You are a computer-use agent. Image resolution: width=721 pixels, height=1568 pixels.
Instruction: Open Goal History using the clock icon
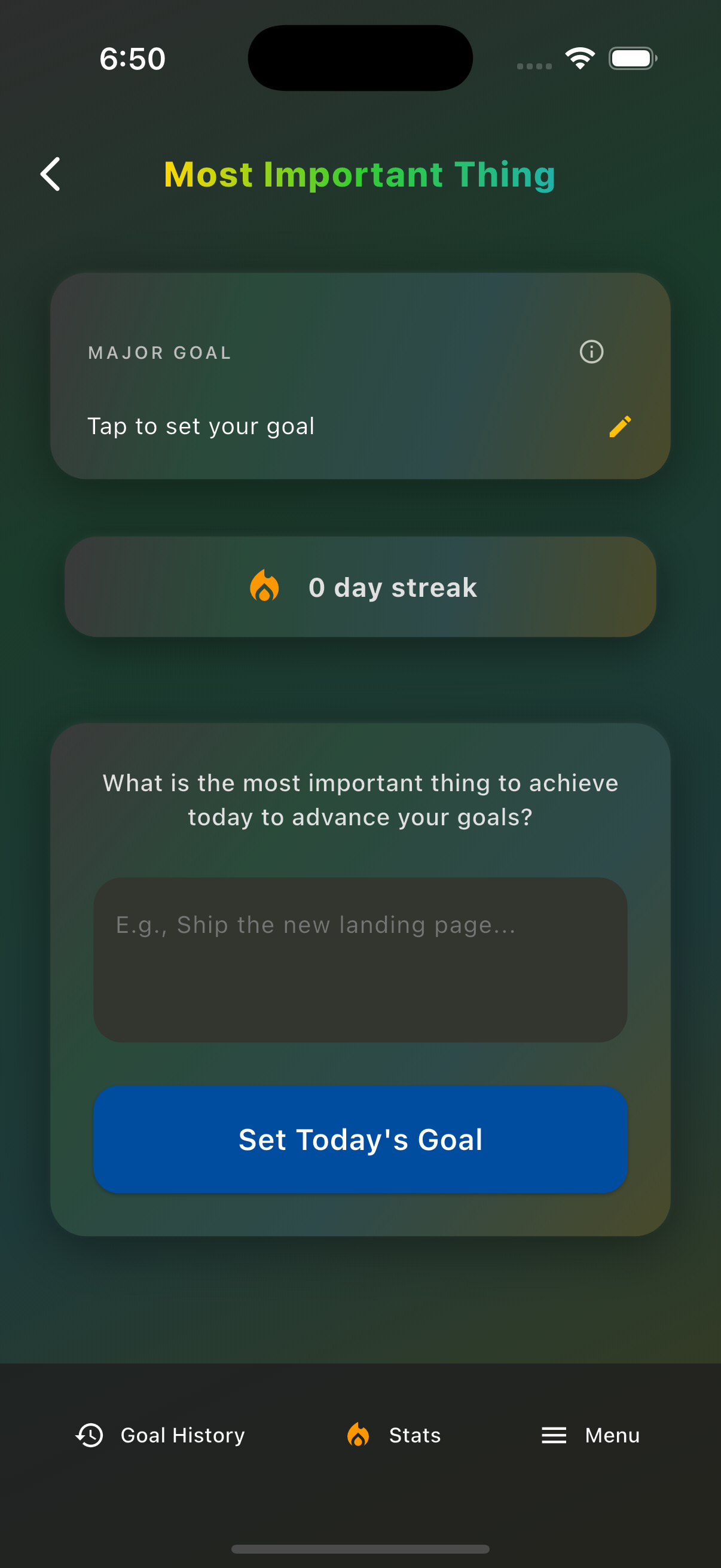point(89,1435)
